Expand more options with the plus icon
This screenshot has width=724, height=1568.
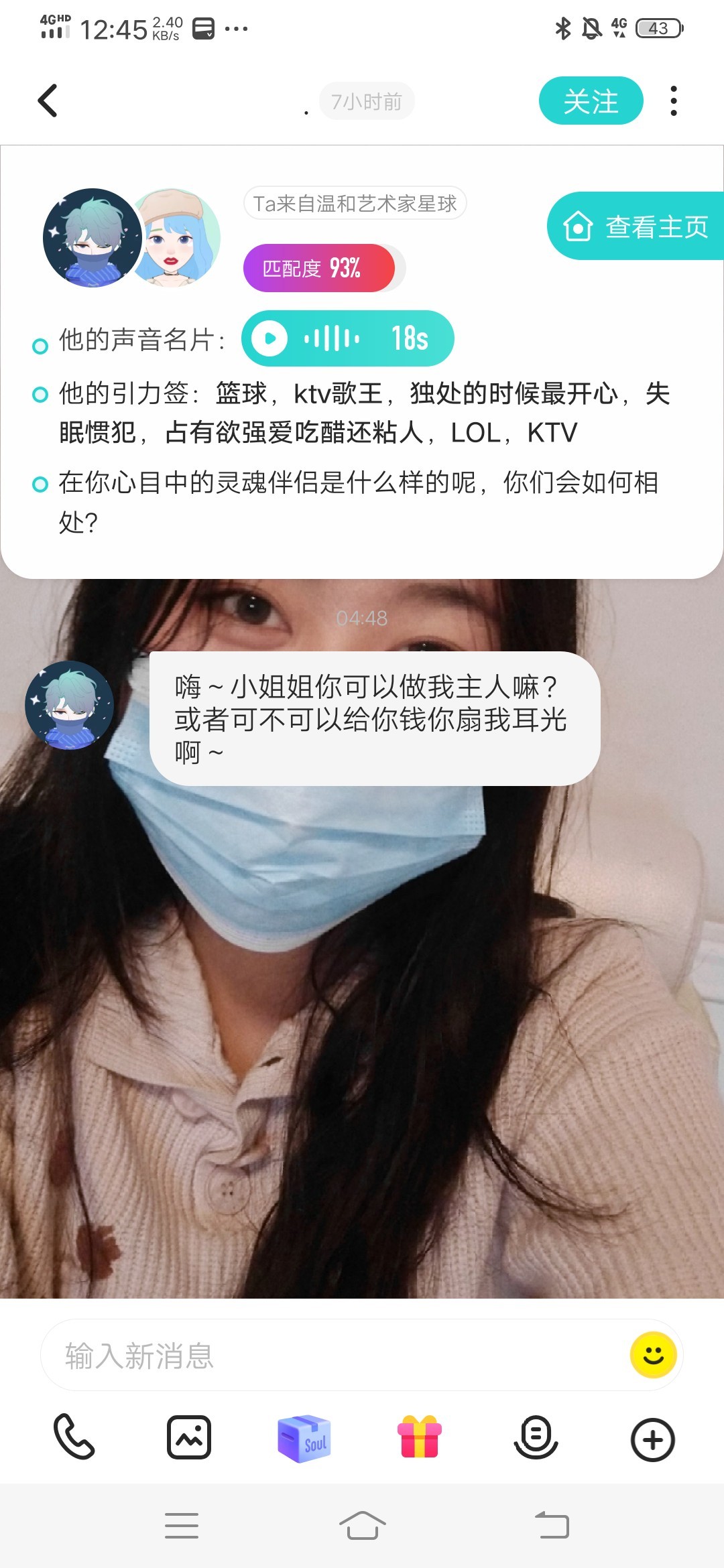click(x=652, y=1439)
